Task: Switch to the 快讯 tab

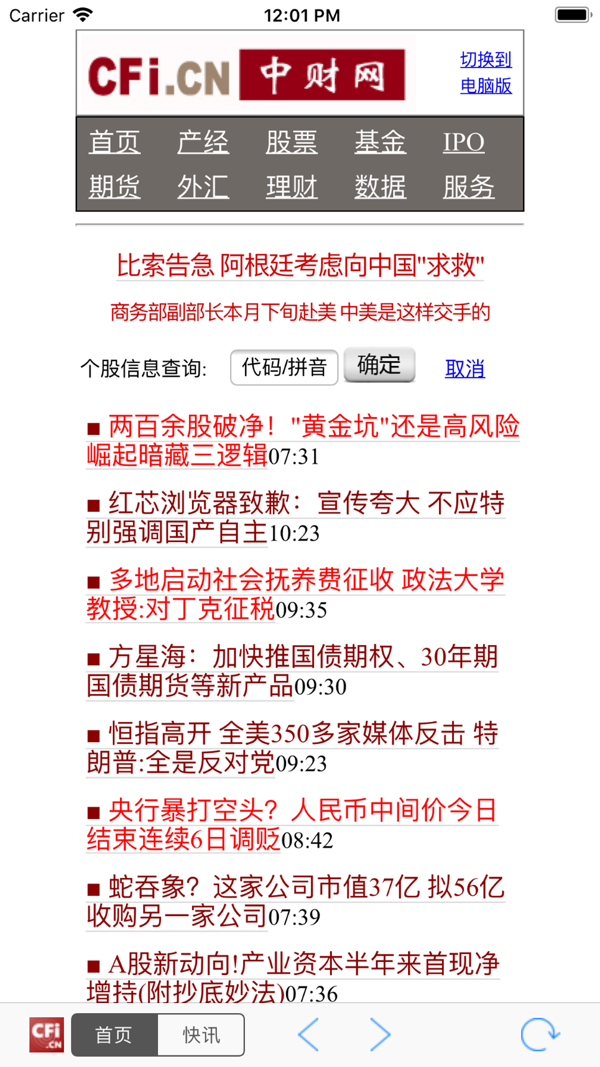Action: (201, 1035)
